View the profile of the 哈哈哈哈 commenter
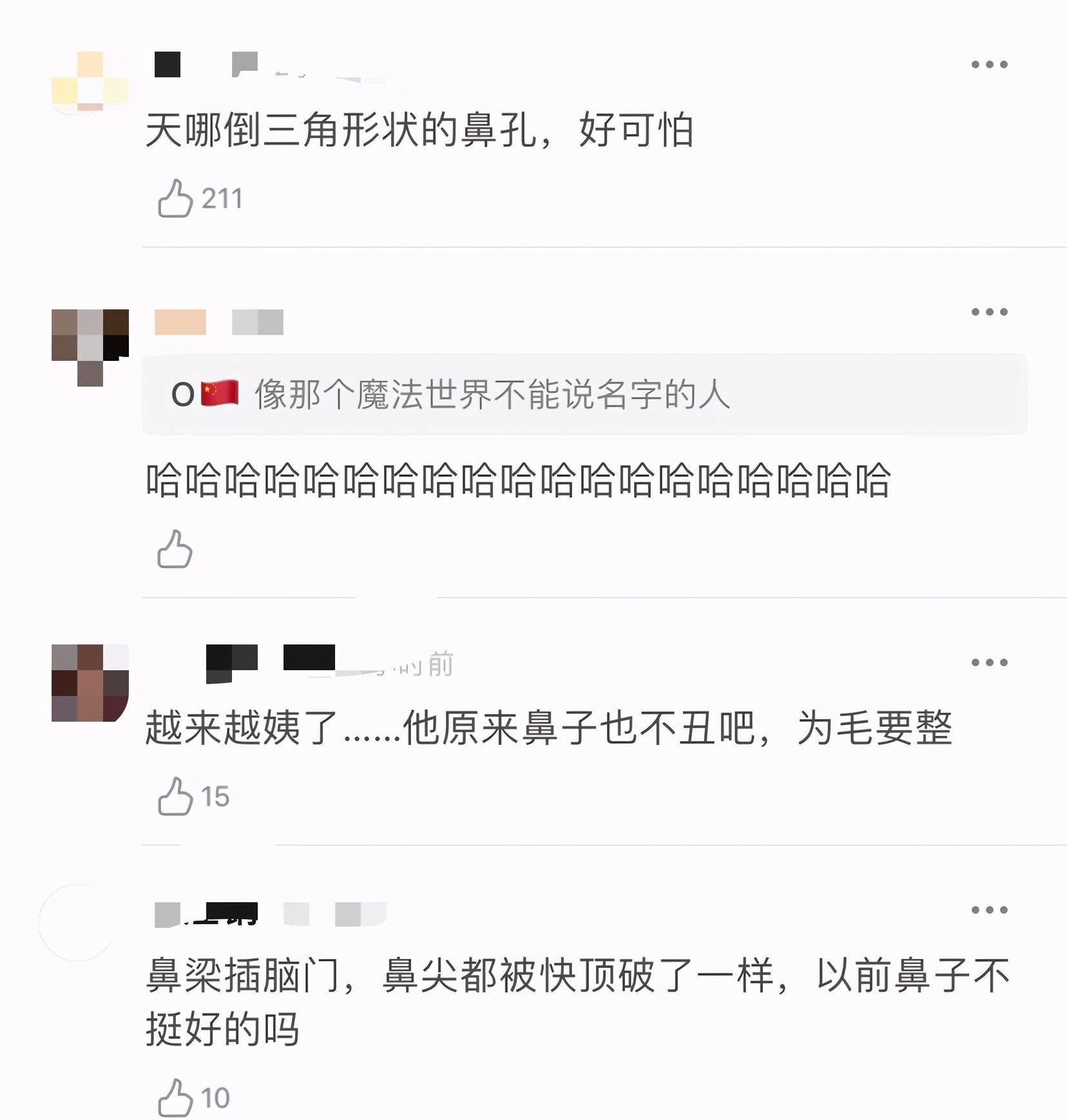The height and width of the screenshot is (1120, 1067). pyautogui.click(x=90, y=346)
